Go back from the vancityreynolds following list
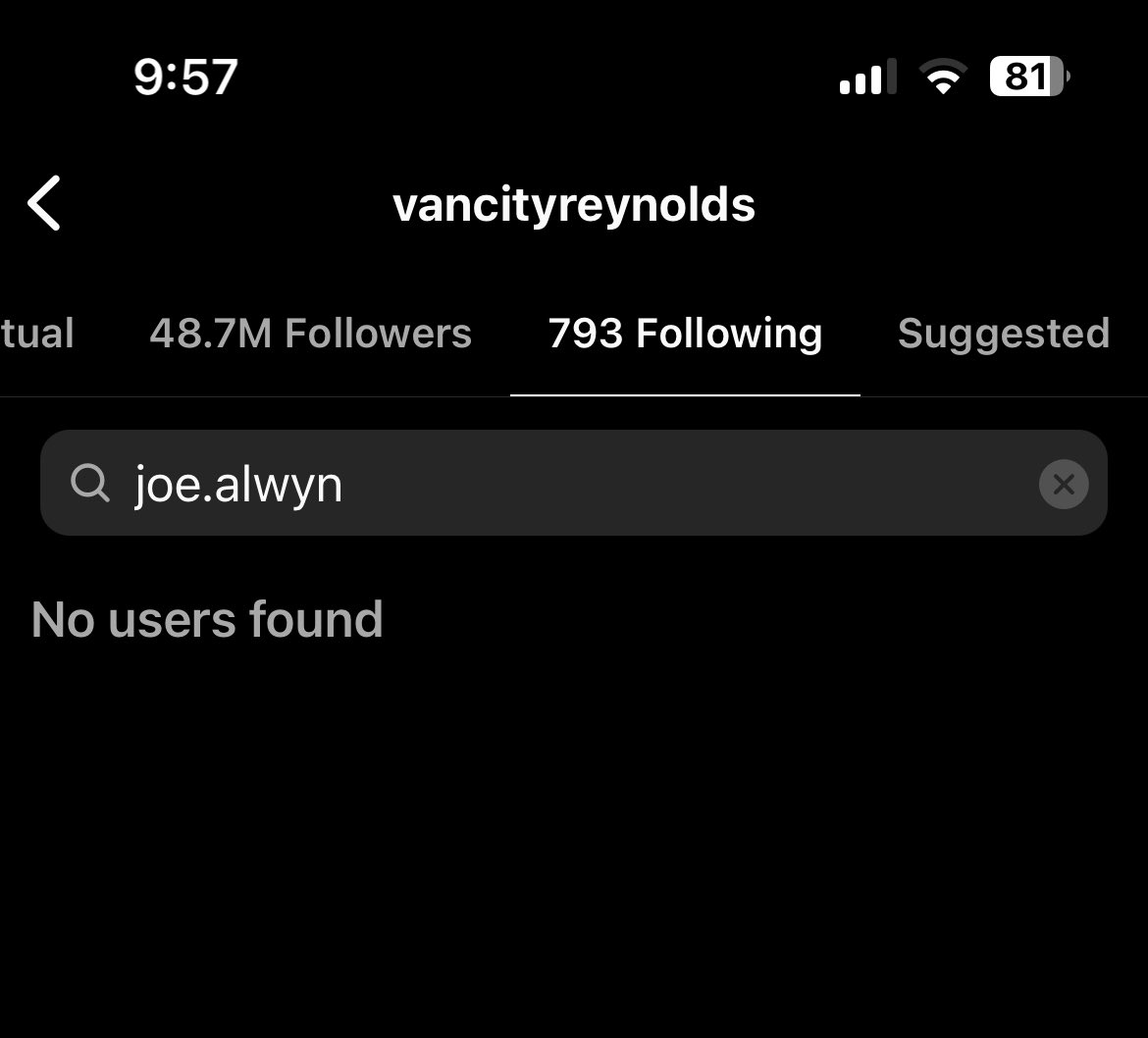Screen dimensions: 1148x1038 coord(44,204)
